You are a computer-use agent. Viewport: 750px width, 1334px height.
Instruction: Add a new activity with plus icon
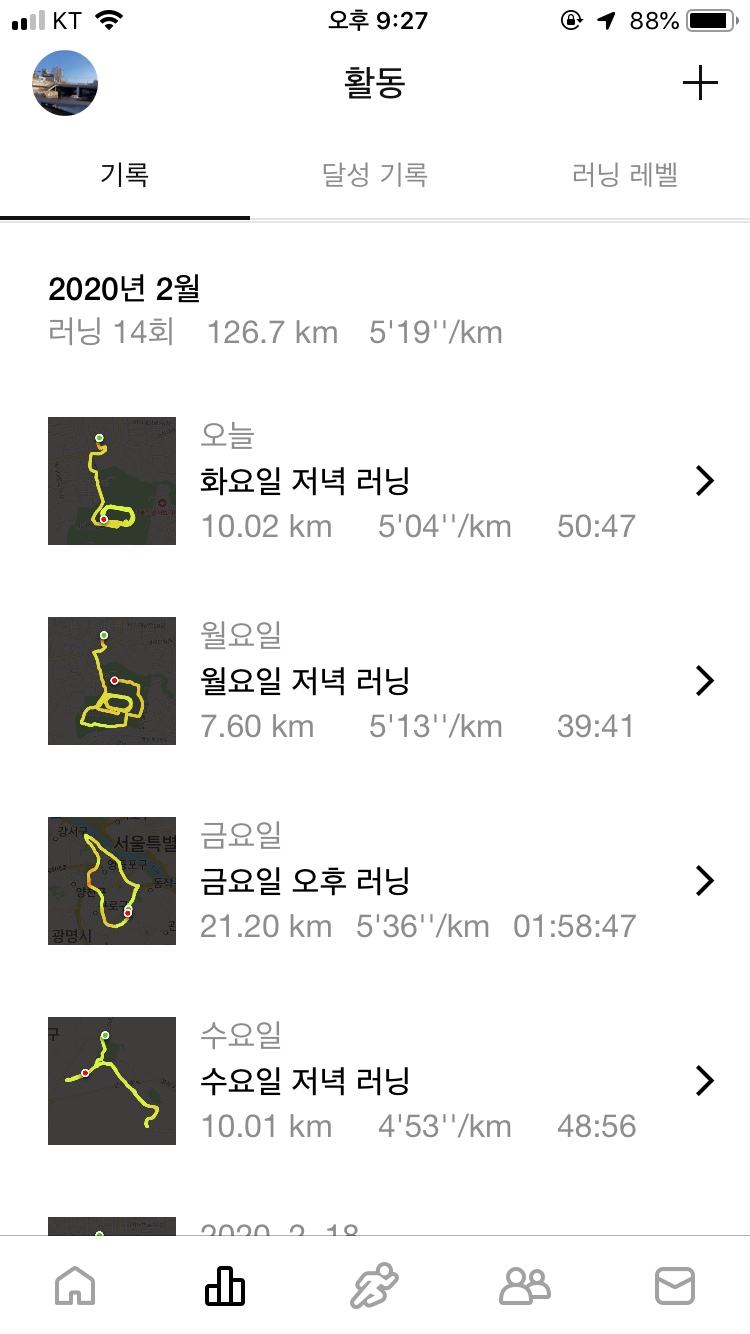pyautogui.click(x=700, y=83)
